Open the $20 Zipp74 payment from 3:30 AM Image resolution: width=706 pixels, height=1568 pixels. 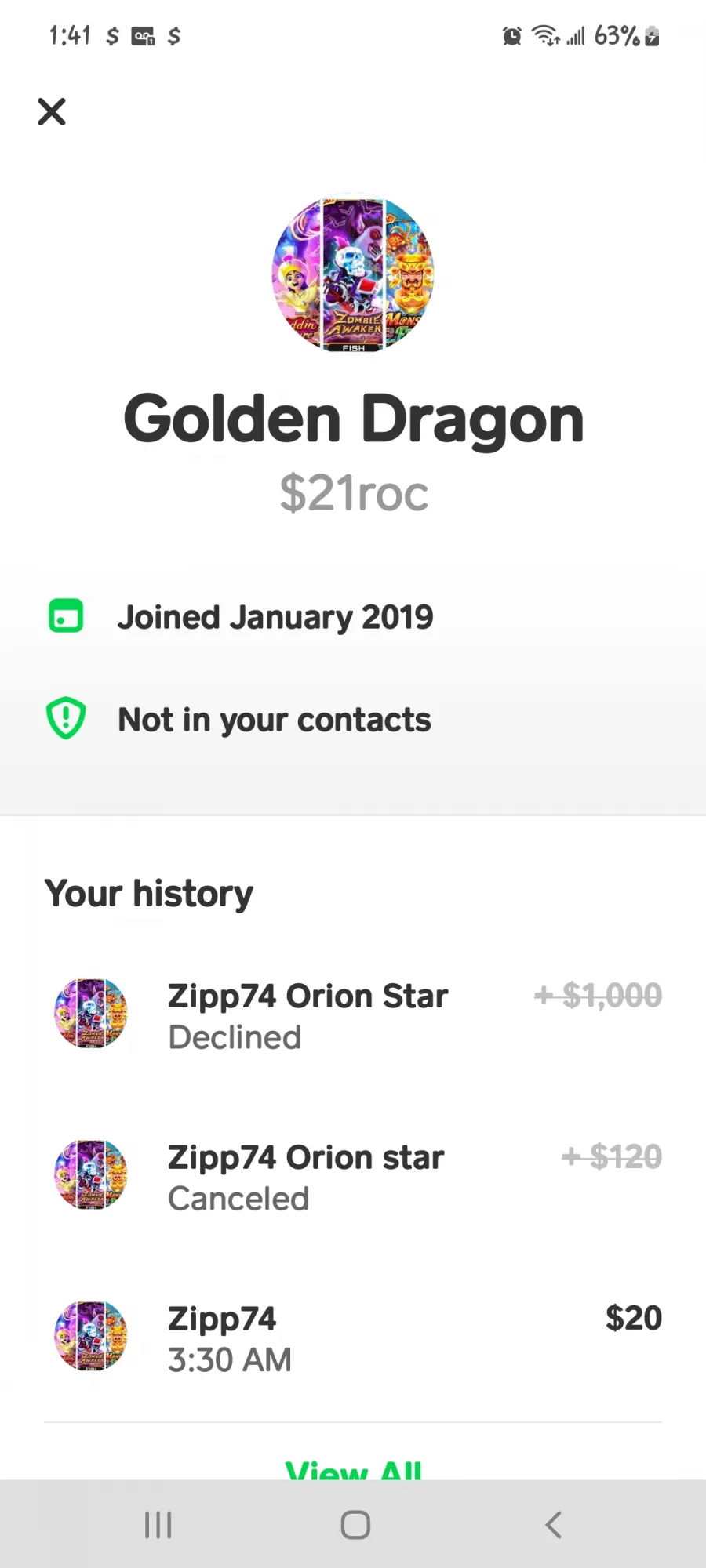tap(353, 1338)
